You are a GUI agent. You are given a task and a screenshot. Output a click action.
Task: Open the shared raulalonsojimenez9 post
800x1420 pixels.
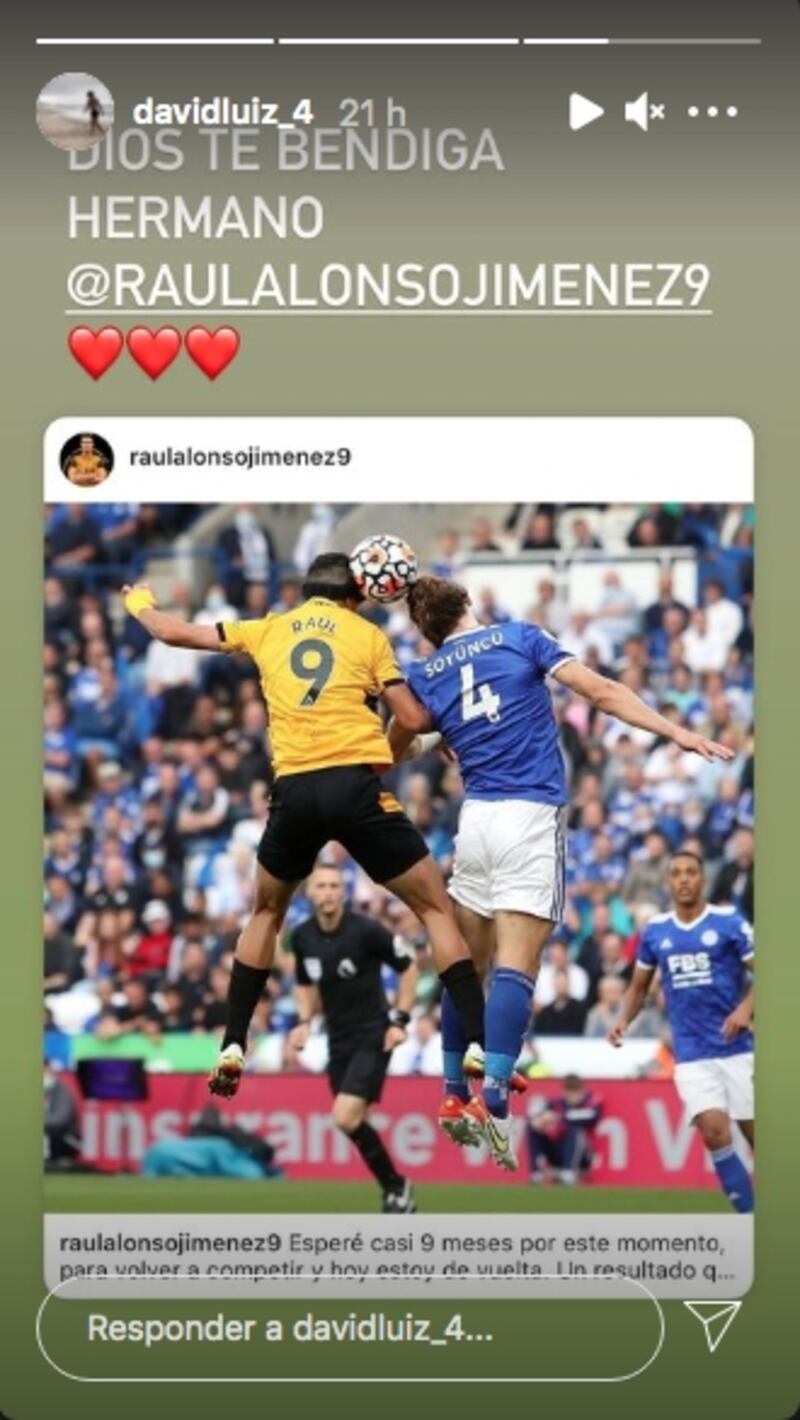[398, 850]
